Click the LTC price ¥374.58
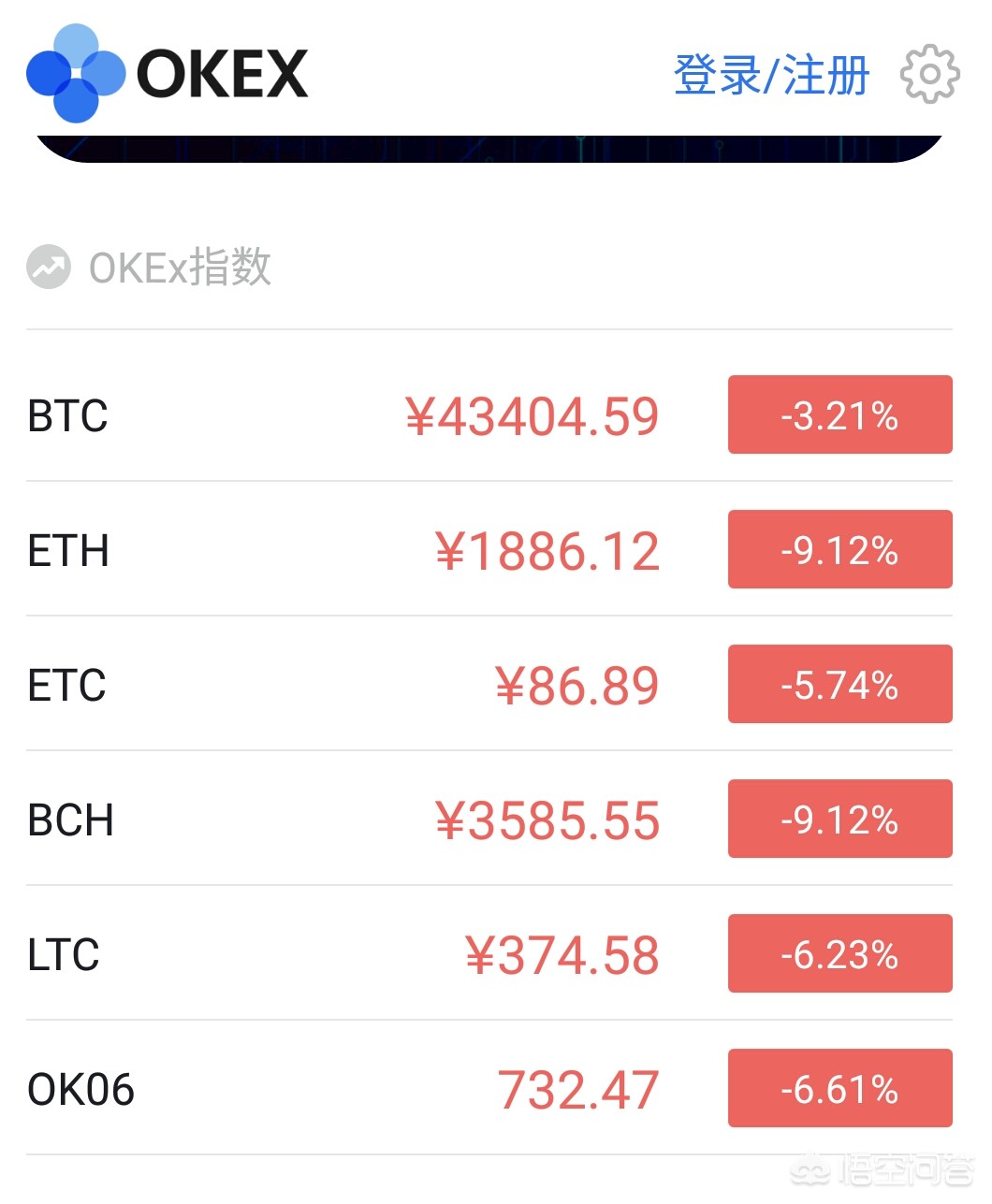 click(563, 954)
